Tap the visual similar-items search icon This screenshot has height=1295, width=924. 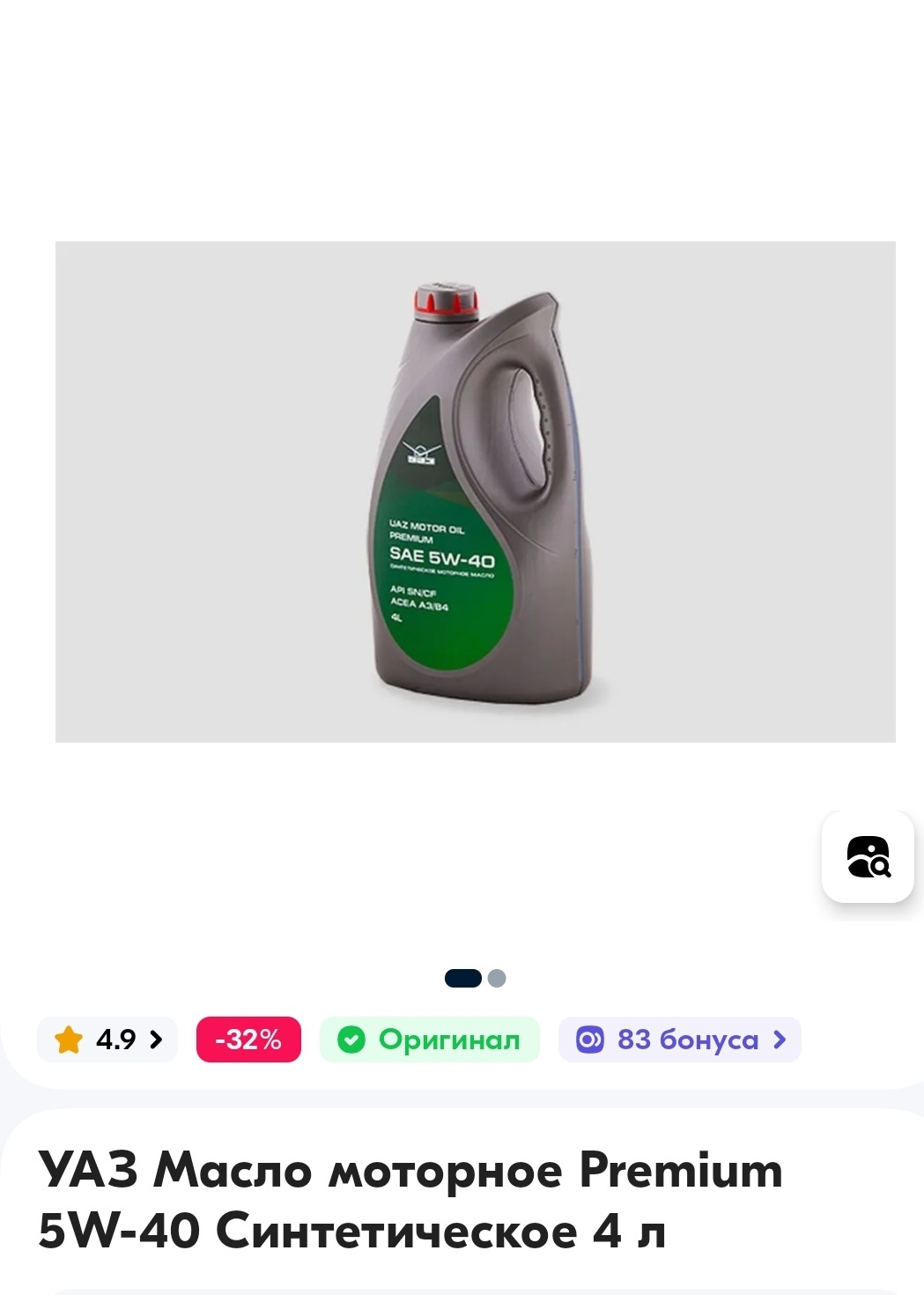[868, 857]
